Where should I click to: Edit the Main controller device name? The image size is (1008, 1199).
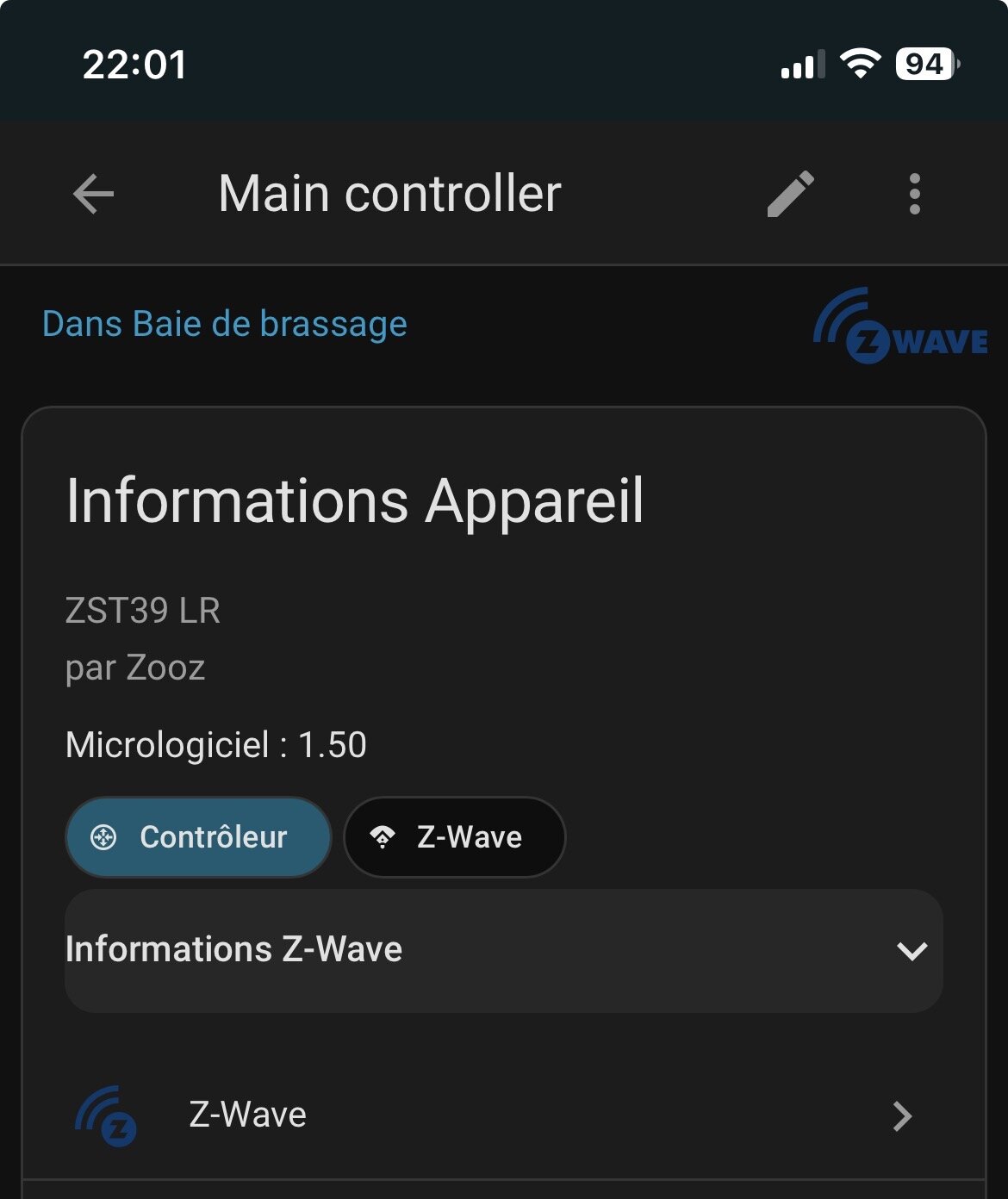click(x=790, y=194)
